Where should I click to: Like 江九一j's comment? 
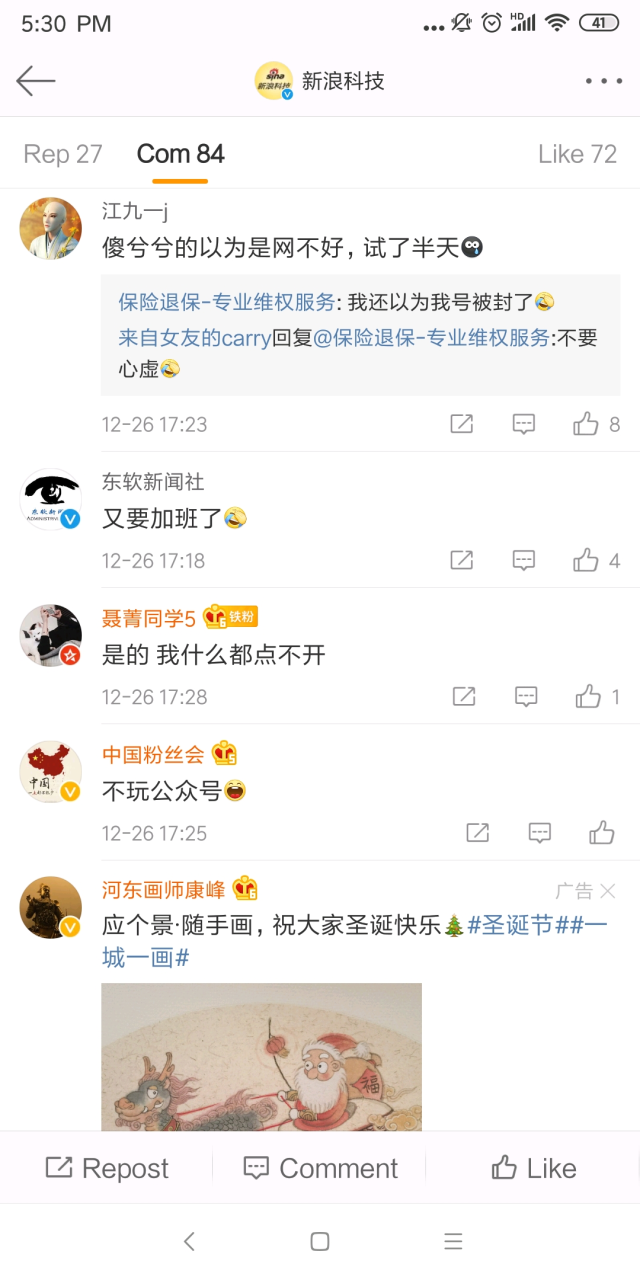pyautogui.click(x=587, y=424)
